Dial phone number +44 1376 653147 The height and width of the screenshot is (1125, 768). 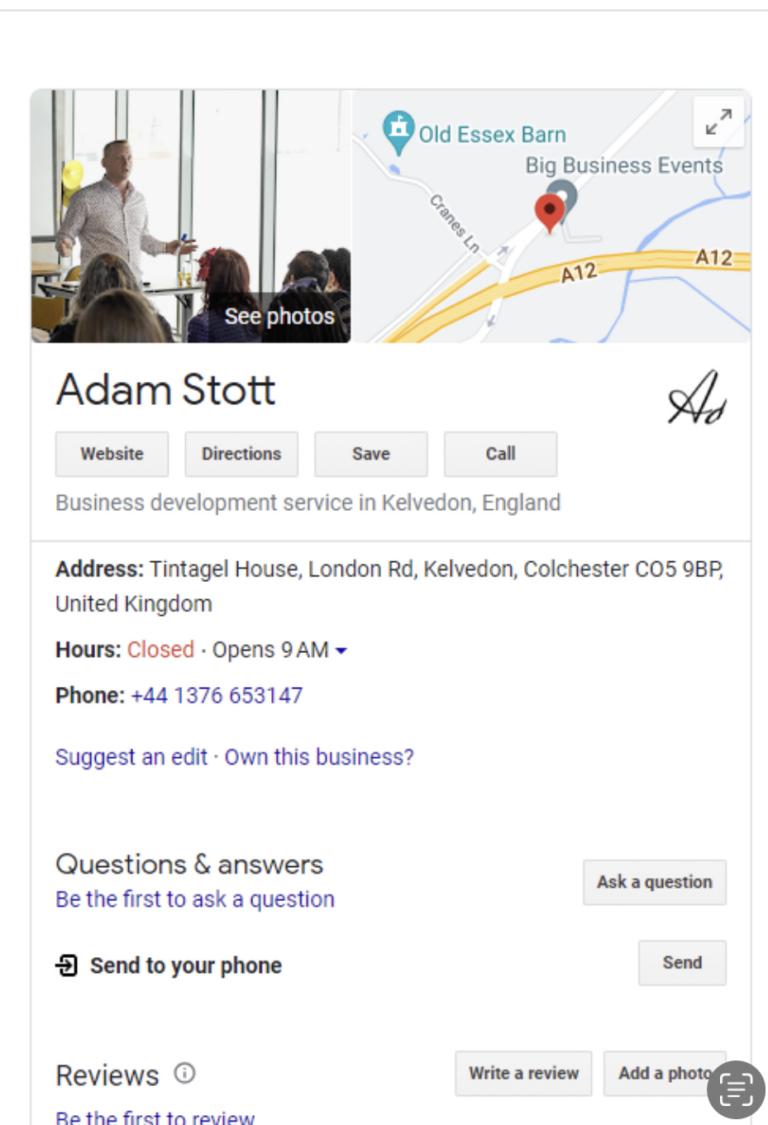click(x=216, y=696)
